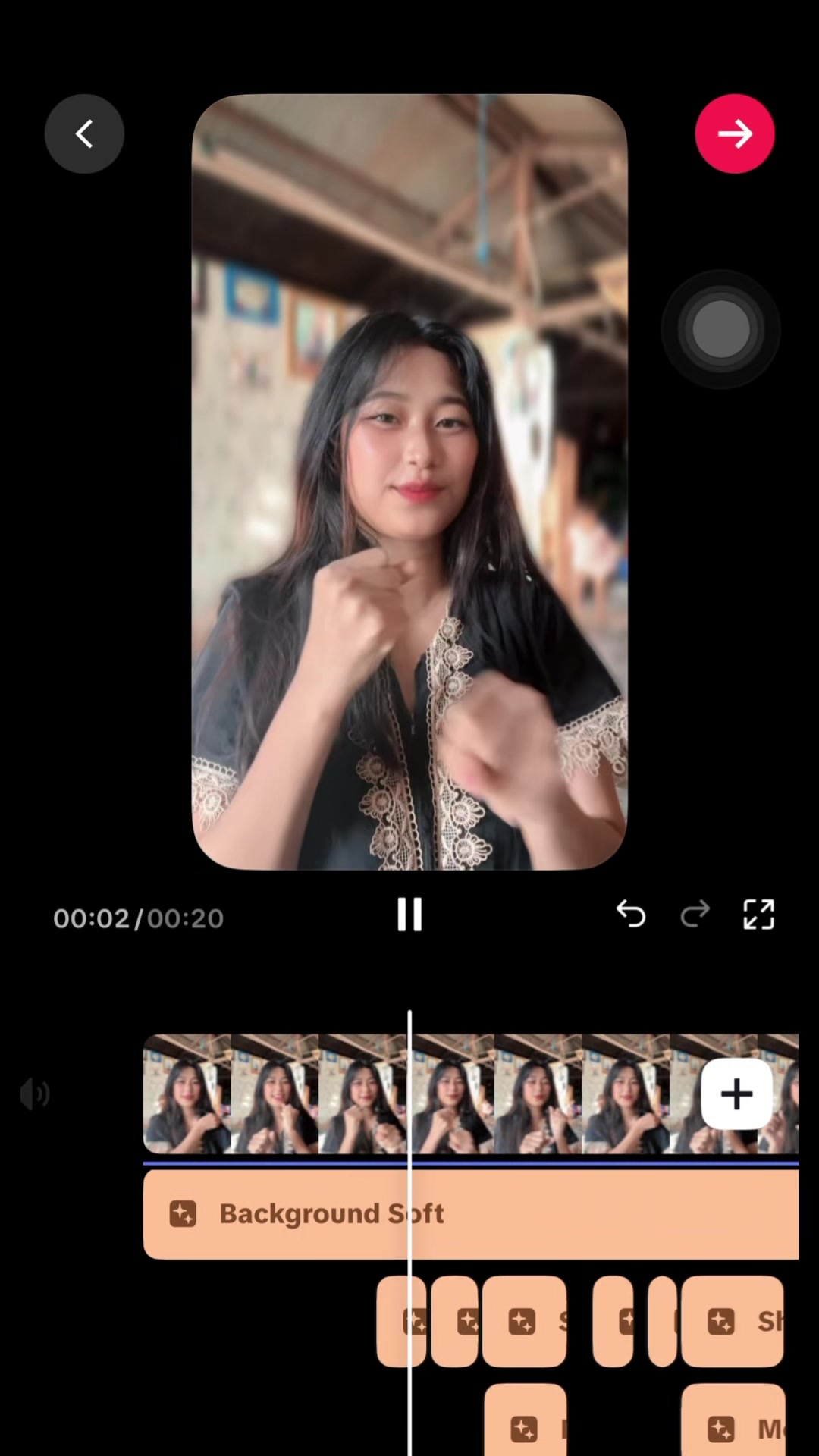The width and height of the screenshot is (819, 1456).
Task: Proceed with the red next arrow
Action: click(735, 134)
